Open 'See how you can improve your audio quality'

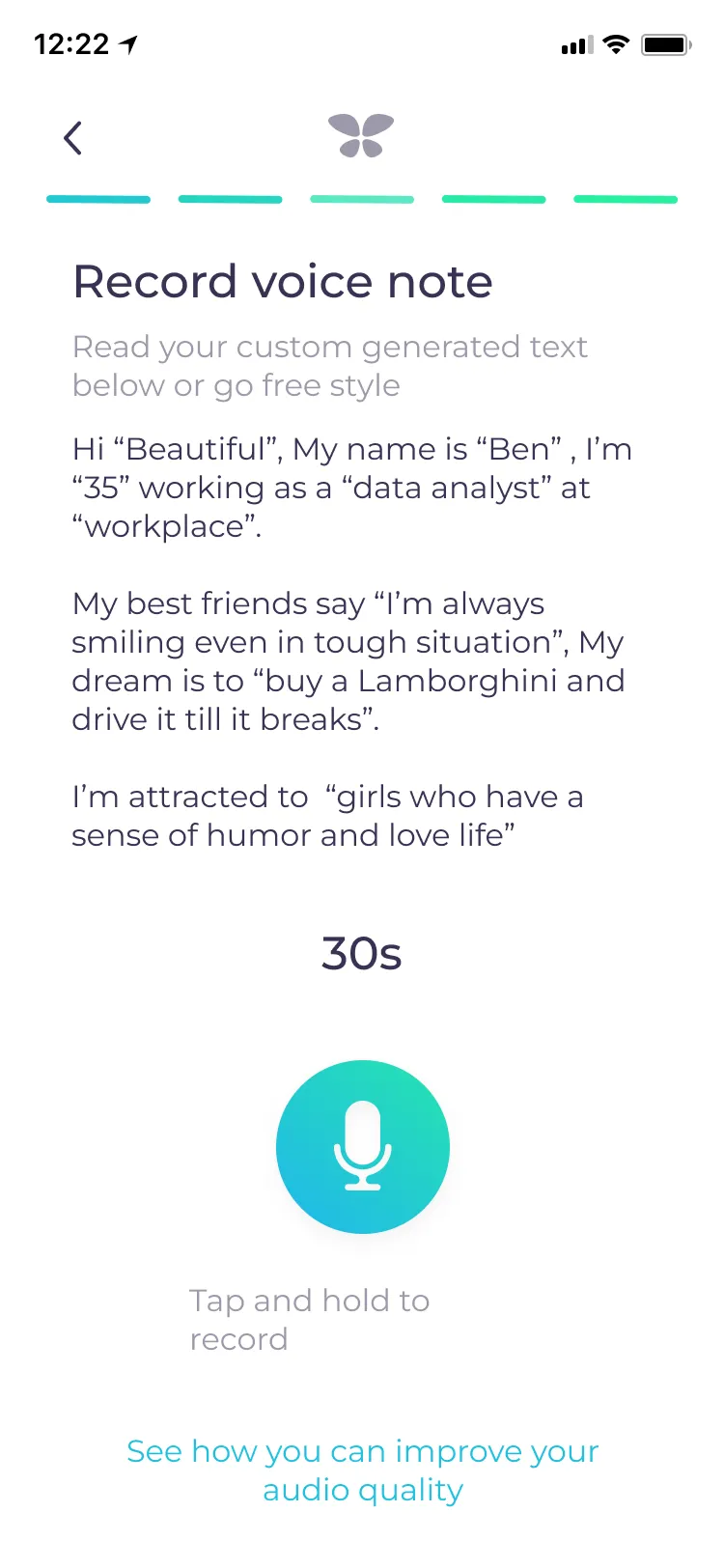363,1470
